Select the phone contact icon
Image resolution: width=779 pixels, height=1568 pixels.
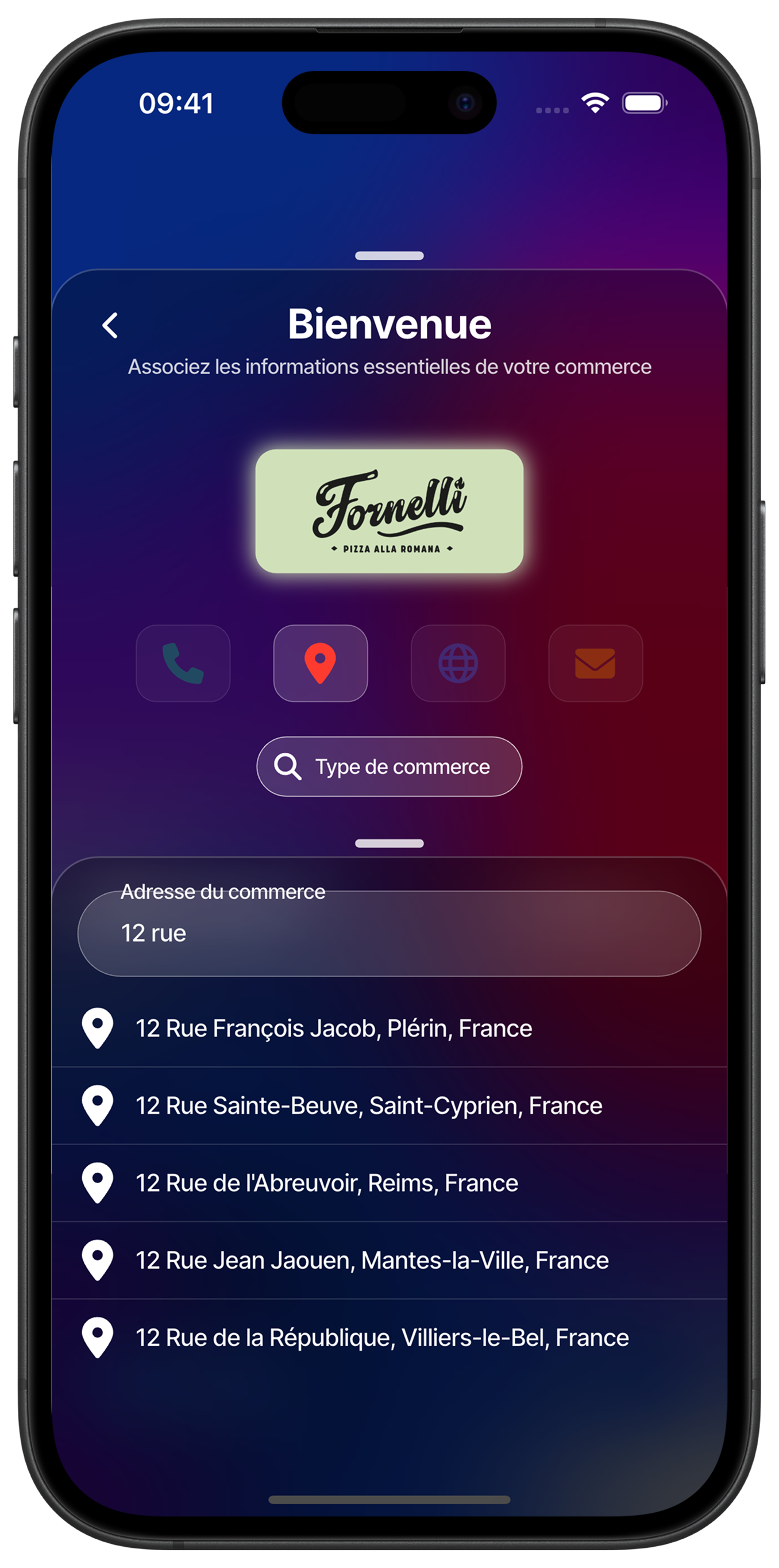click(x=183, y=664)
